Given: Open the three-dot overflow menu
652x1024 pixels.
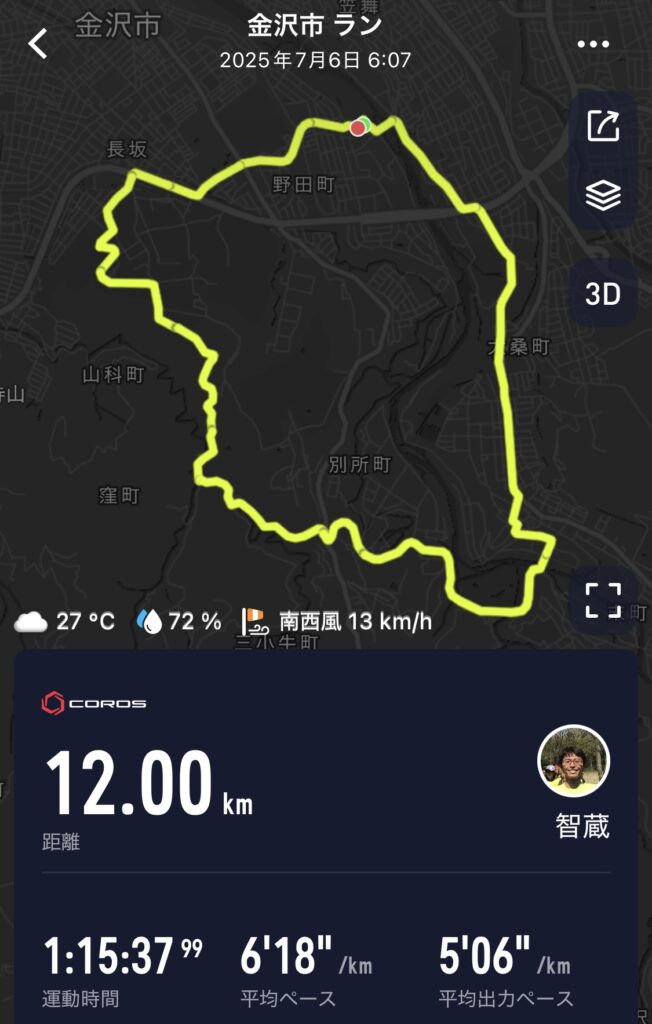Looking at the screenshot, I should pos(593,44).
